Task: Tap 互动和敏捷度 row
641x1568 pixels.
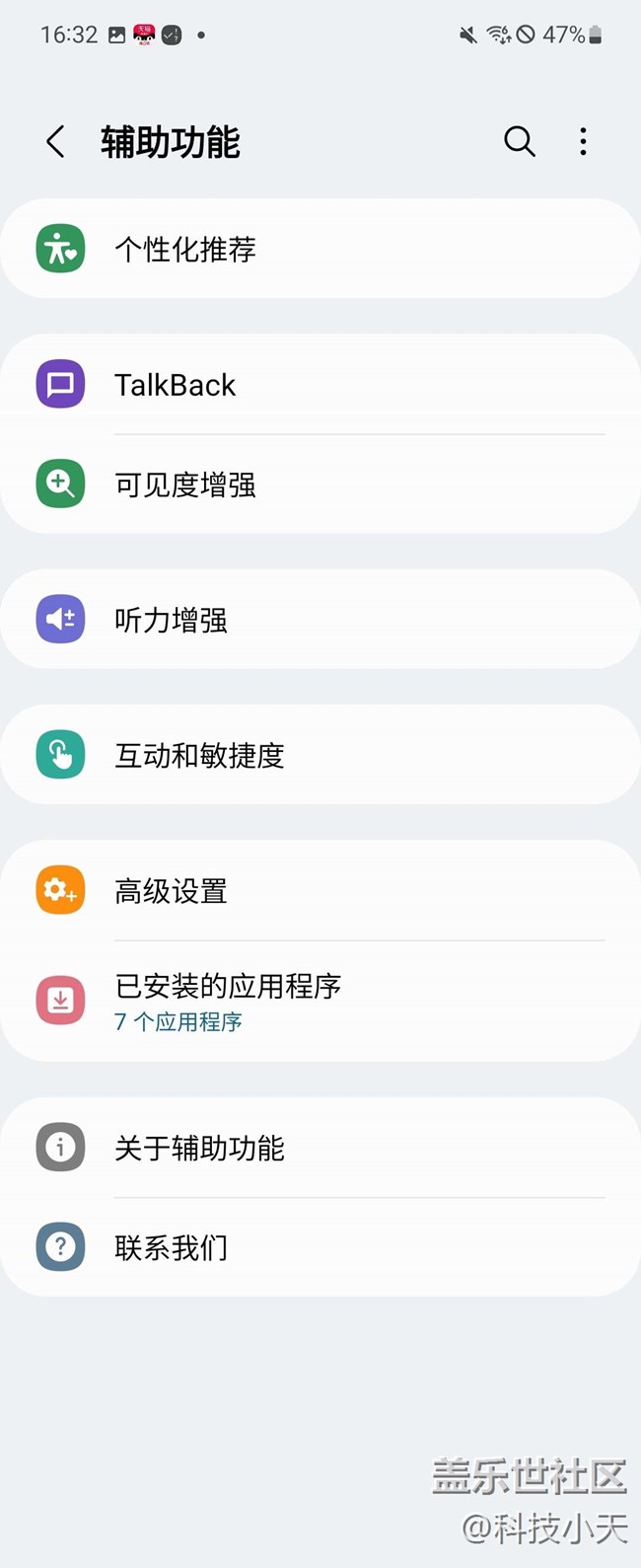Action: pyautogui.click(x=320, y=755)
